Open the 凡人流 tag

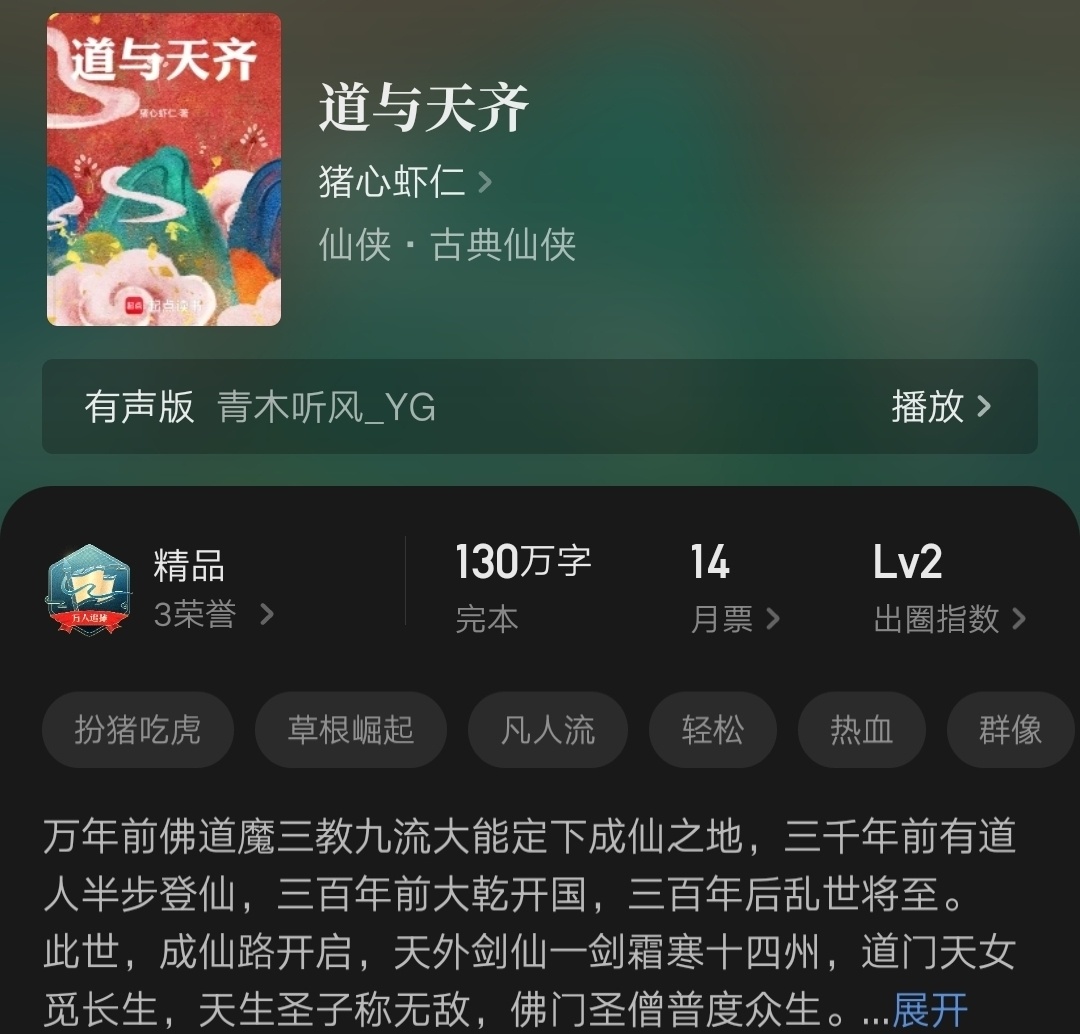(x=548, y=729)
